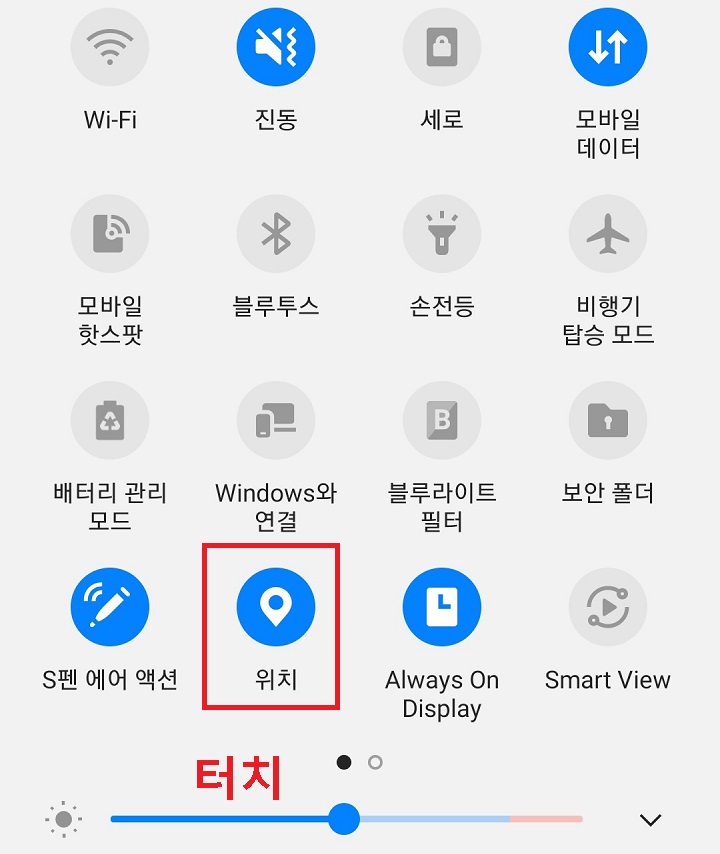Select the S펜 에어 액션 tile
Viewport: 720px width, 854px height.
110,606
